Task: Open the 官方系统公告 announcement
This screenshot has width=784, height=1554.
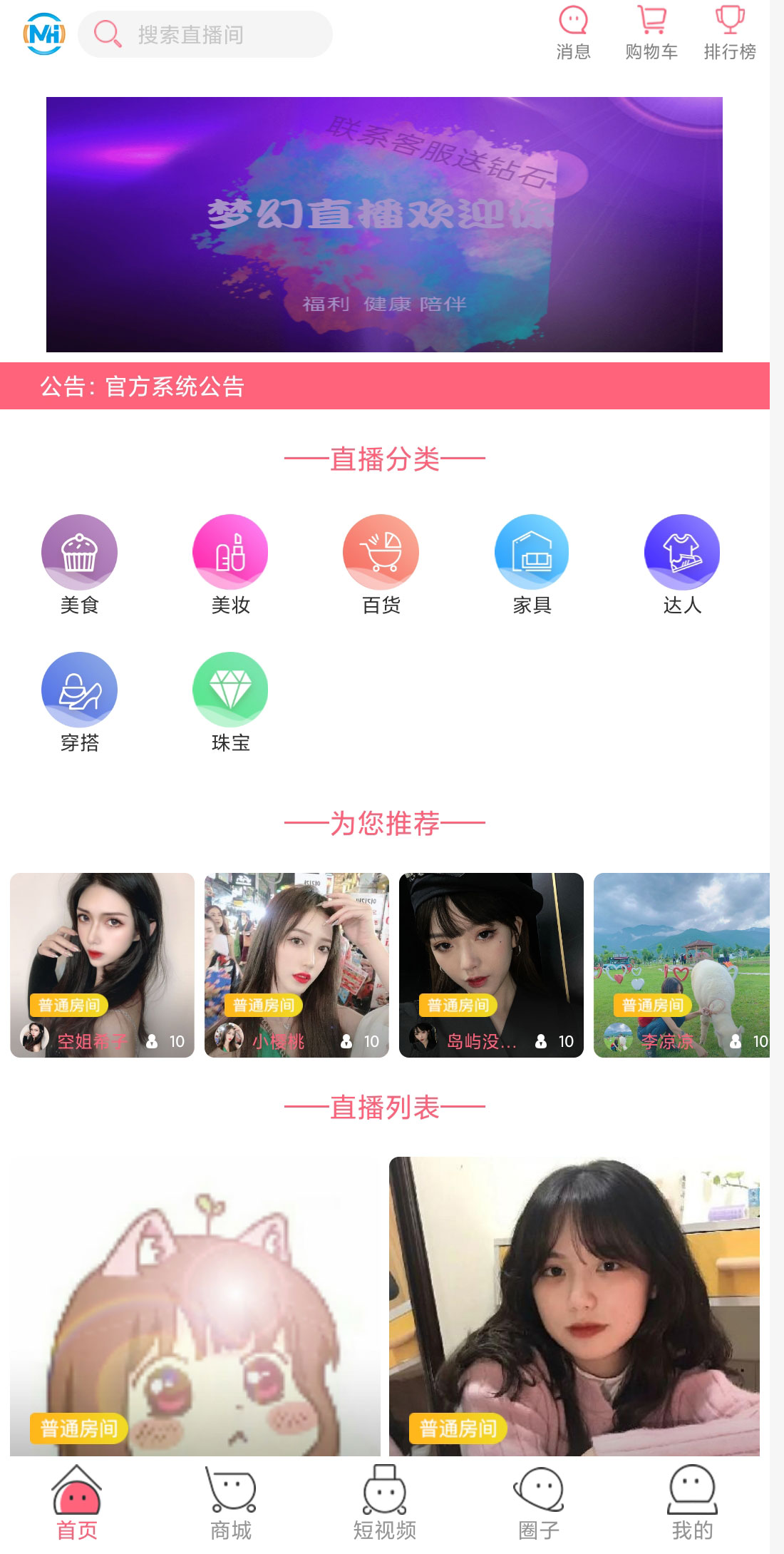Action: tap(384, 386)
